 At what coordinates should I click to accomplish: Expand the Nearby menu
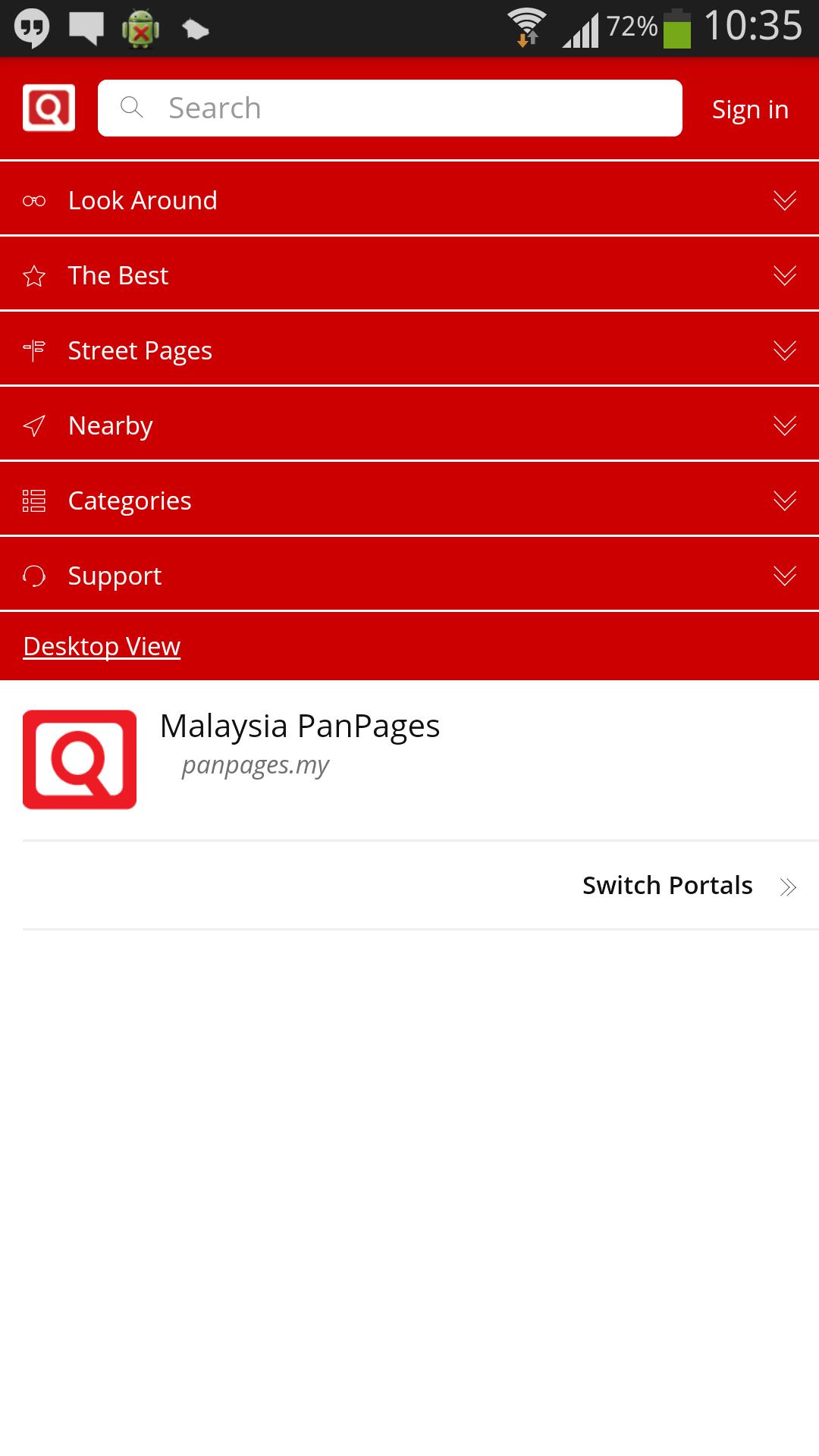pyautogui.click(x=409, y=425)
